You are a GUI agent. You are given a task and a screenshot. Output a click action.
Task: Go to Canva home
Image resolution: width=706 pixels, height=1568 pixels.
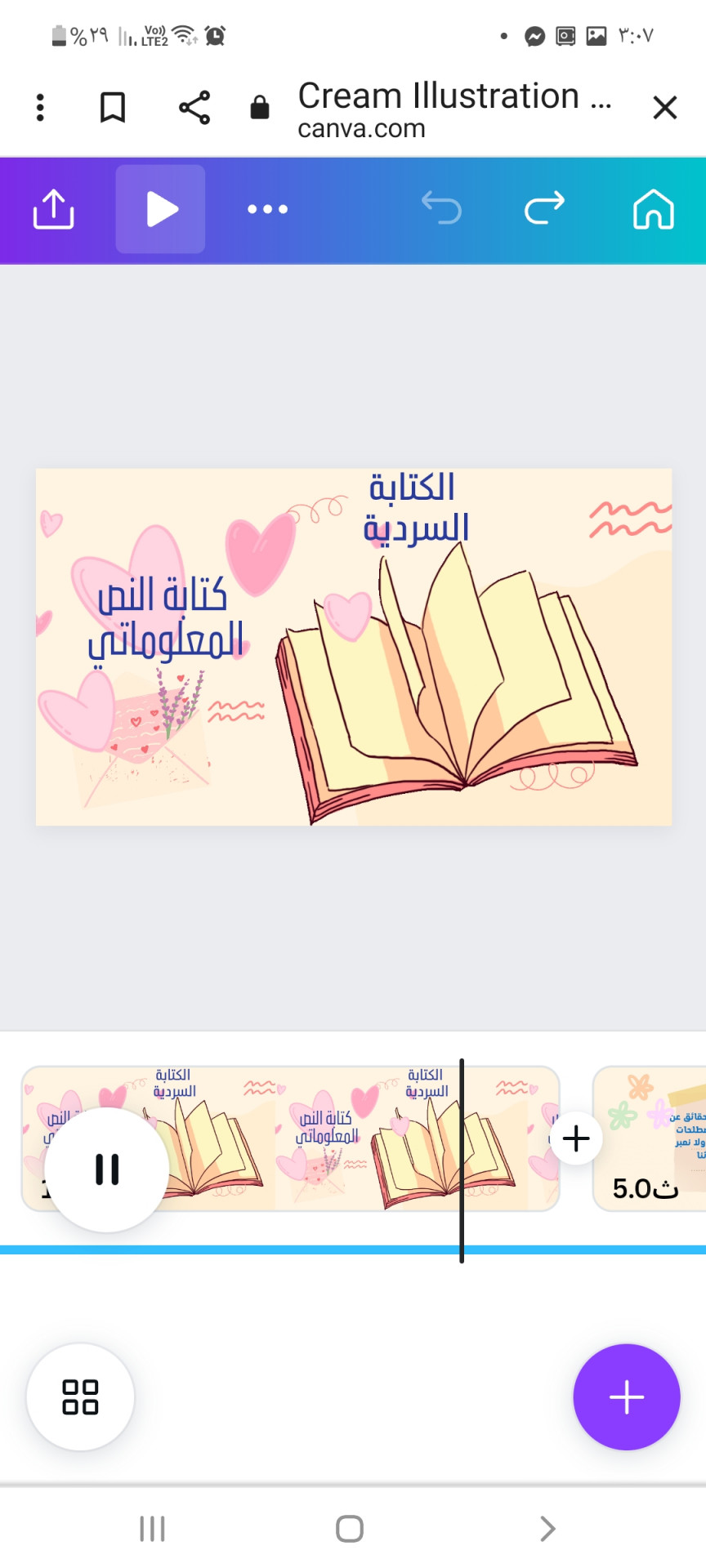pyautogui.click(x=653, y=209)
